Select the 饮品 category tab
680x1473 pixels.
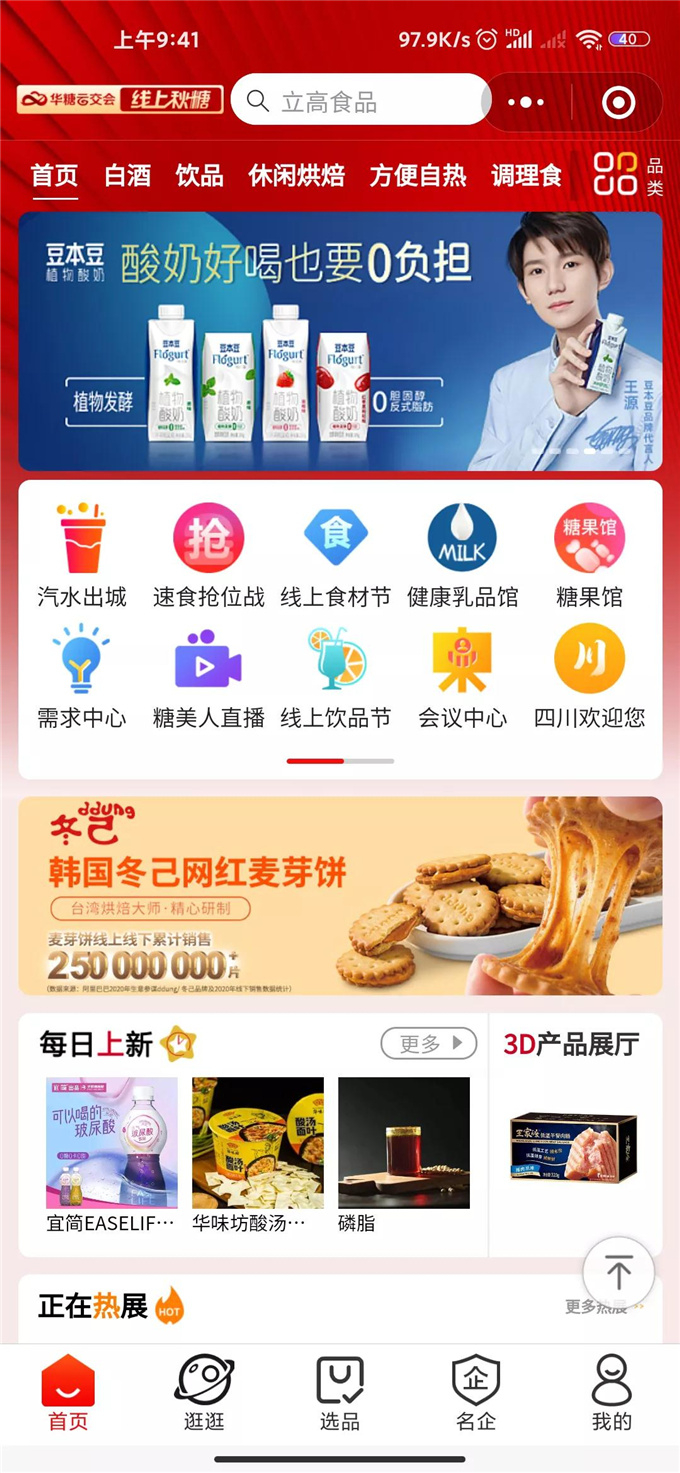point(199,176)
